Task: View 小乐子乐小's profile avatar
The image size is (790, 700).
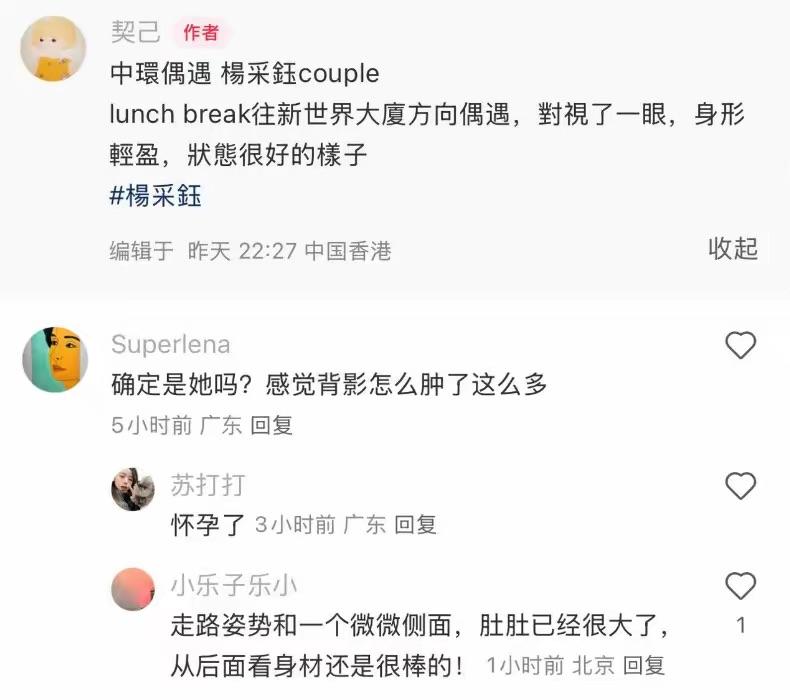Action: click(133, 589)
